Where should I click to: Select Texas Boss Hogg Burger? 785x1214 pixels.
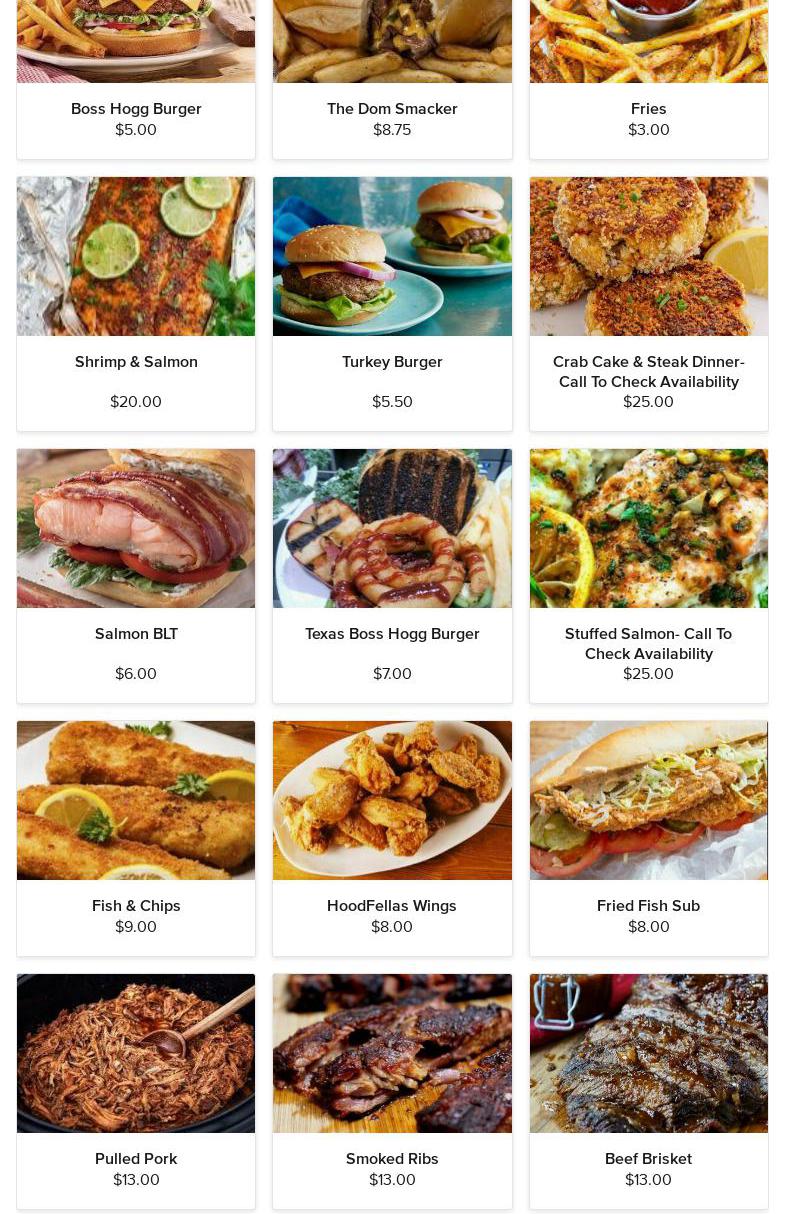[392, 634]
